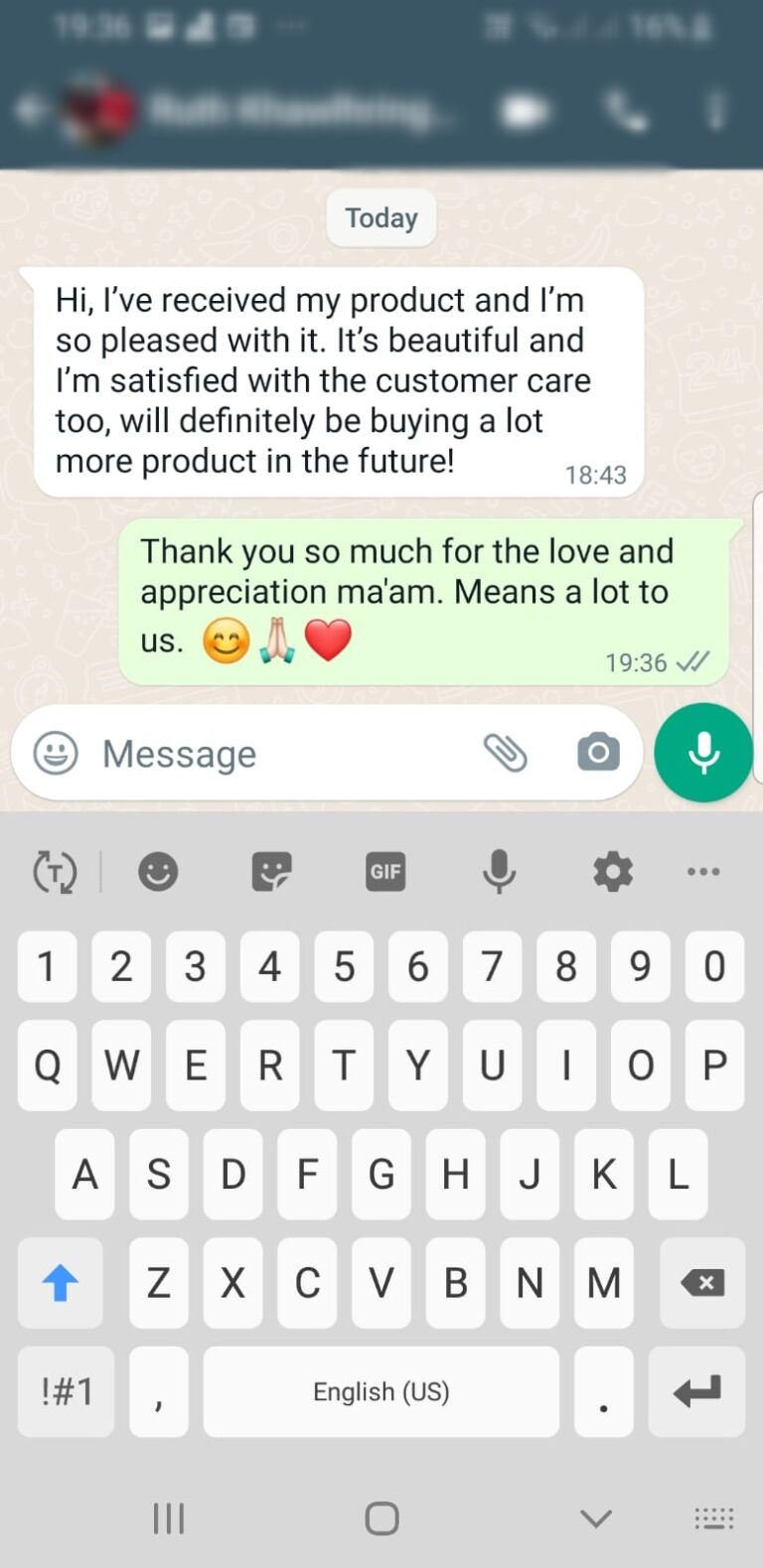The height and width of the screenshot is (1568, 763).
Task: Tap the shift key
Action: coord(60,1283)
